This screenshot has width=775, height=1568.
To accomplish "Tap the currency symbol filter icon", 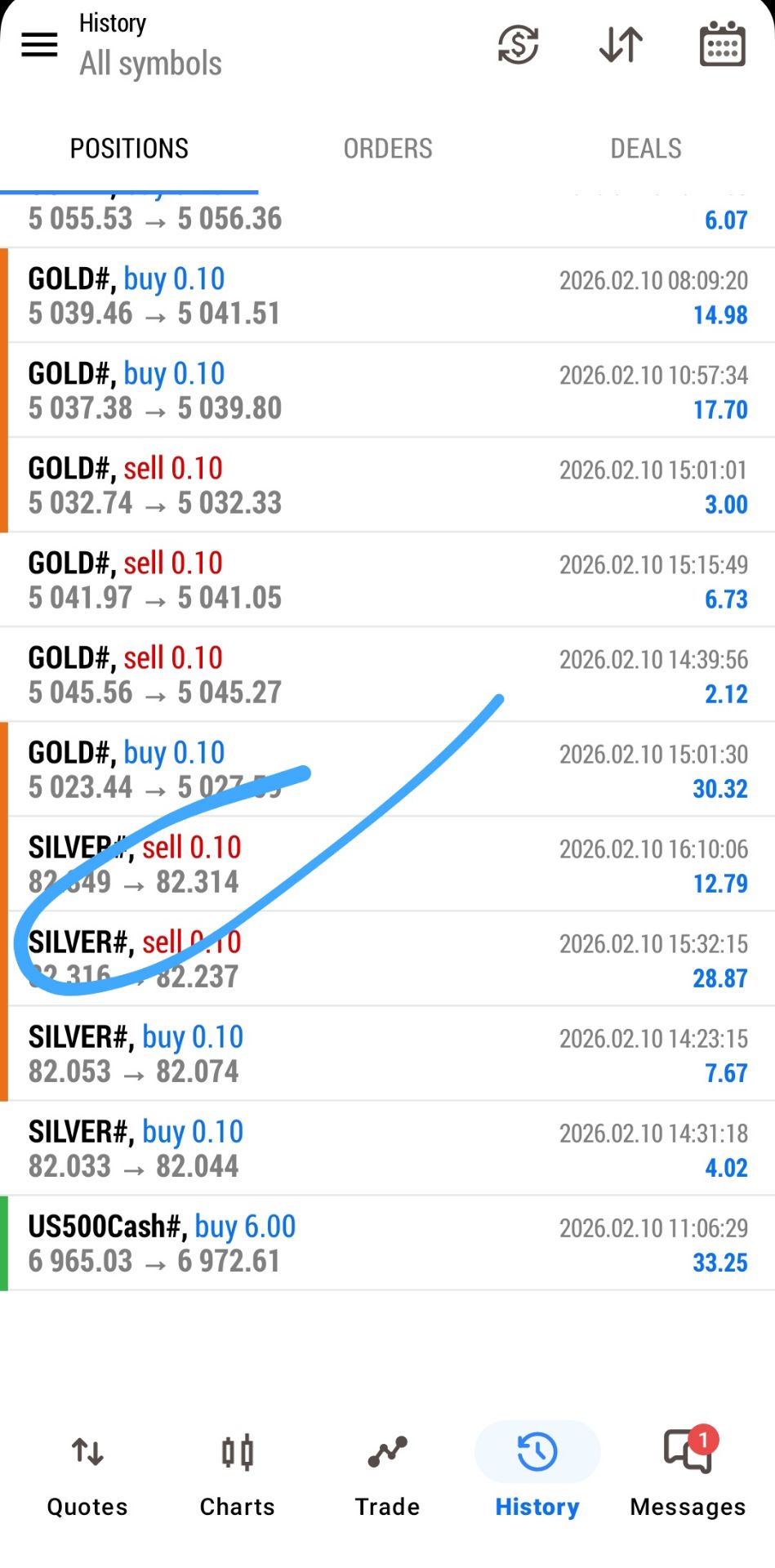I will pyautogui.click(x=518, y=45).
